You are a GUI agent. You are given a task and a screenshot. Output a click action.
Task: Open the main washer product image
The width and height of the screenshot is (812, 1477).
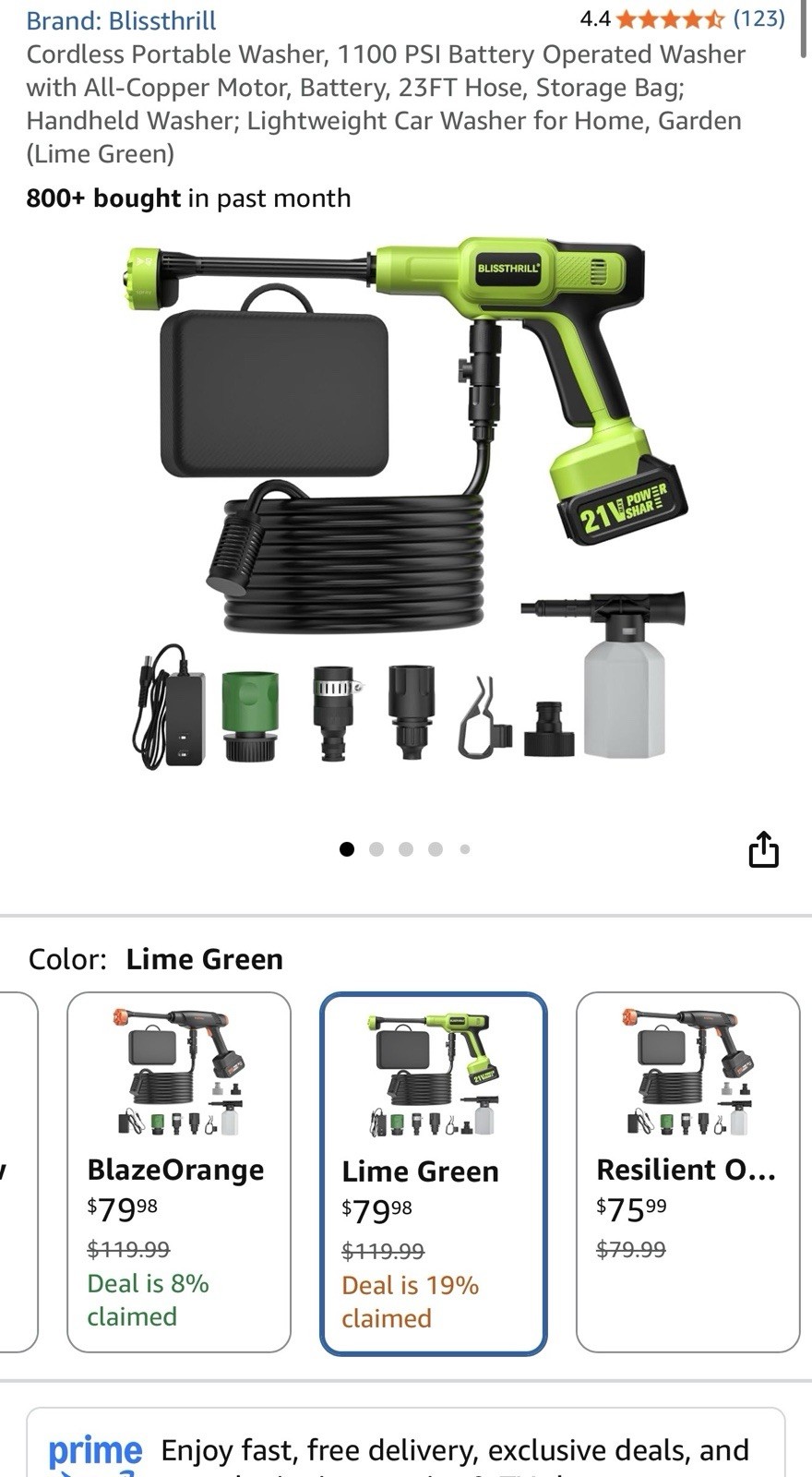[406, 503]
